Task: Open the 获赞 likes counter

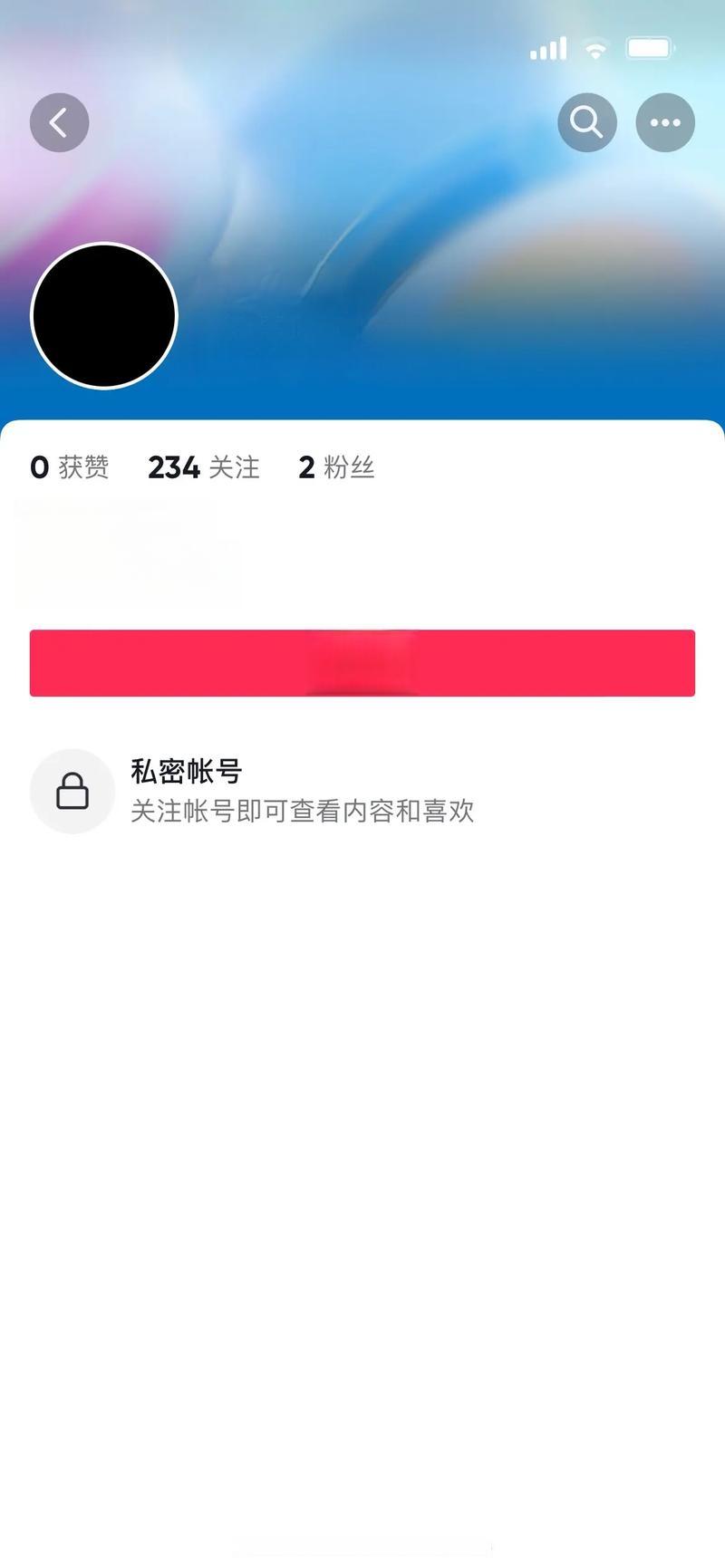Action: click(x=68, y=467)
